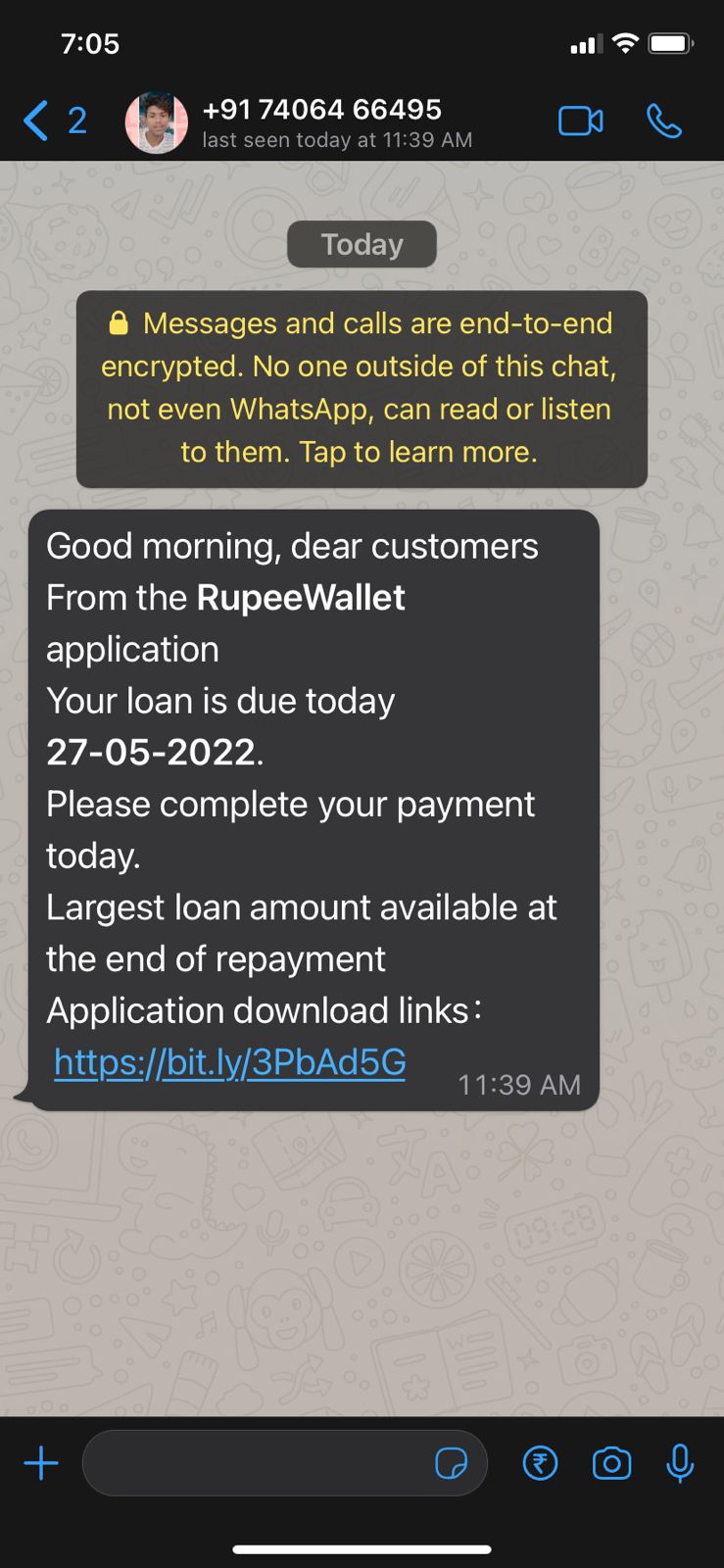
Task: Open contact info for +91 74064 66495
Action: pyautogui.click(x=321, y=122)
